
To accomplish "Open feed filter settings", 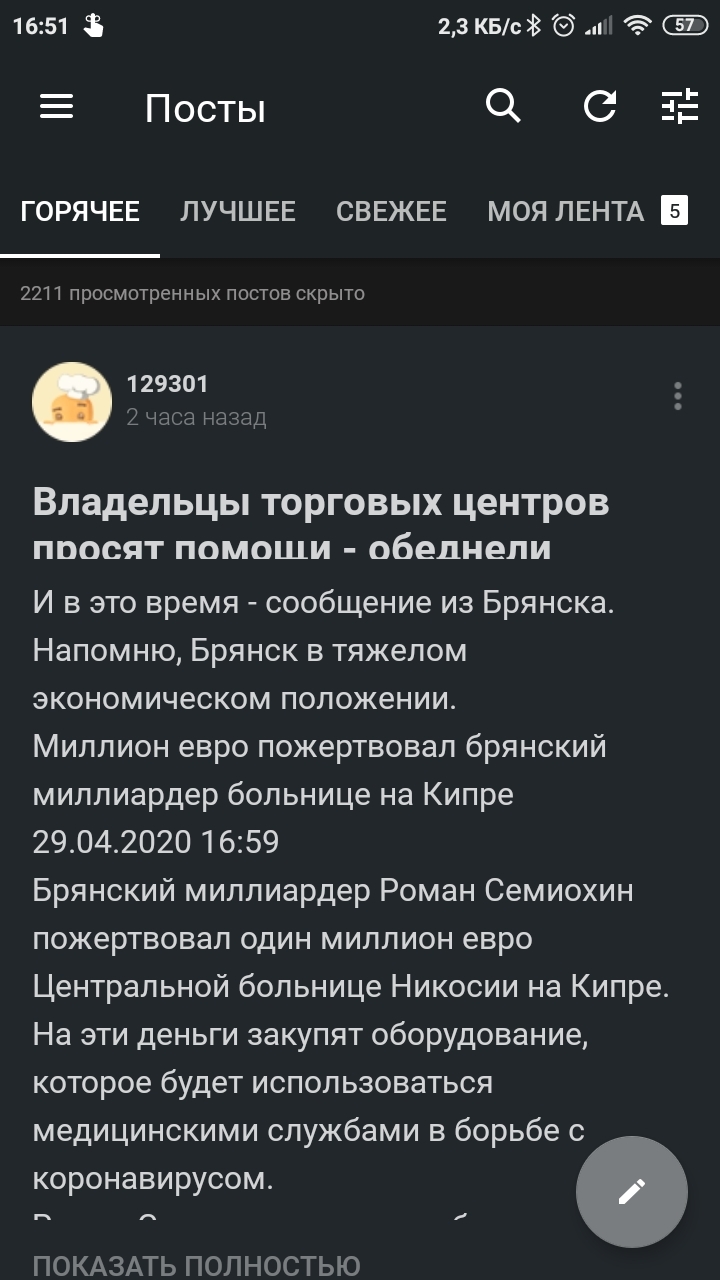I will click(680, 106).
